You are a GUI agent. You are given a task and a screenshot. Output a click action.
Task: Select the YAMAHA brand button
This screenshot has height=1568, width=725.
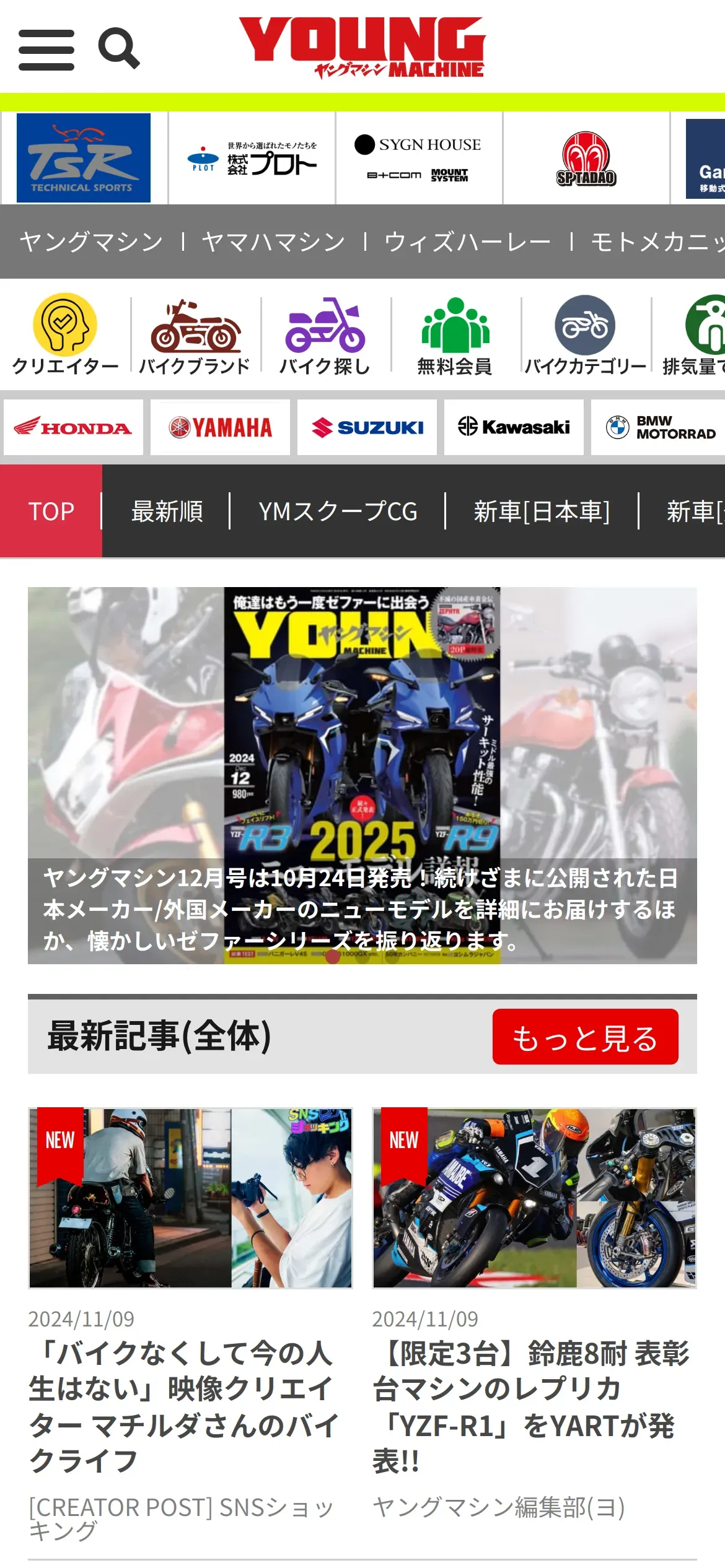220,427
